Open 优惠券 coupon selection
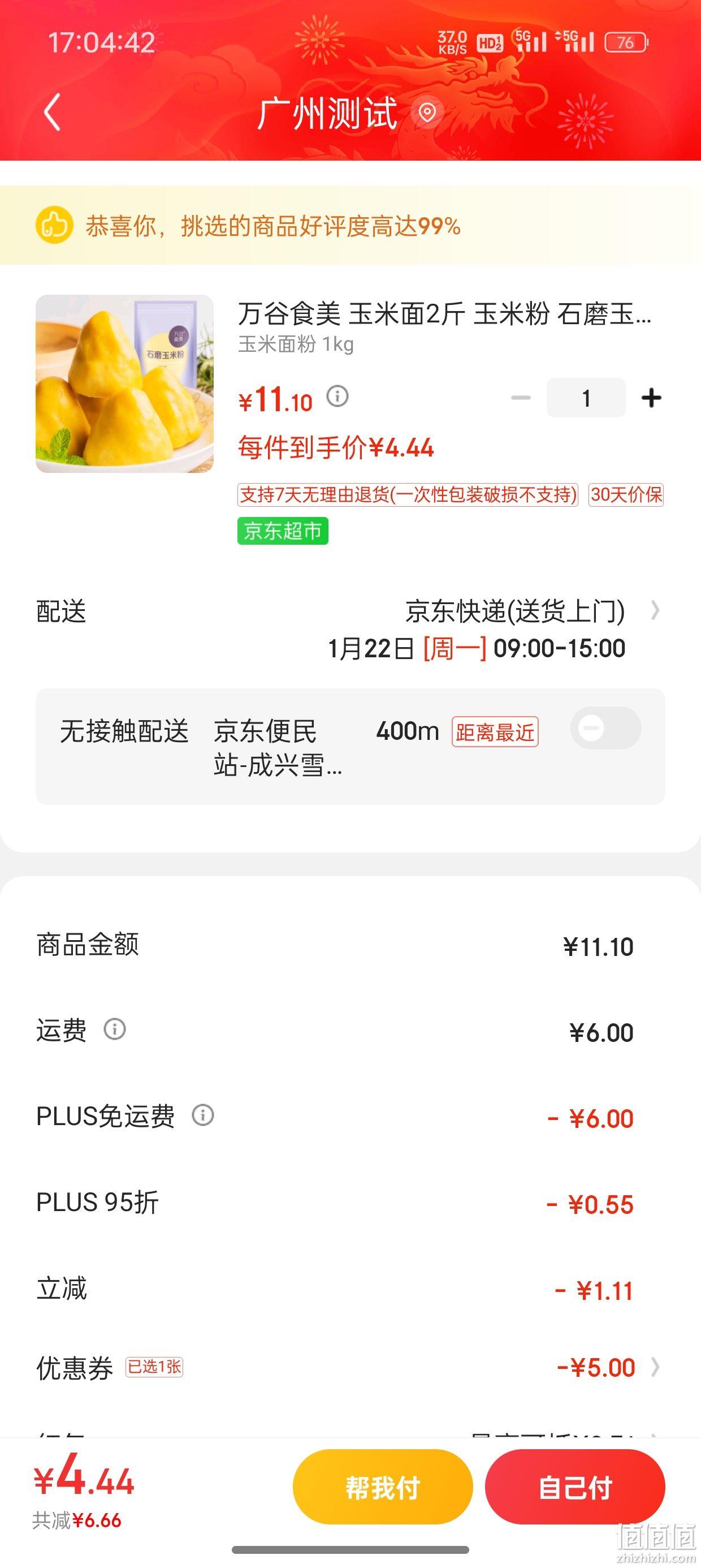701x1568 pixels. (x=350, y=1367)
